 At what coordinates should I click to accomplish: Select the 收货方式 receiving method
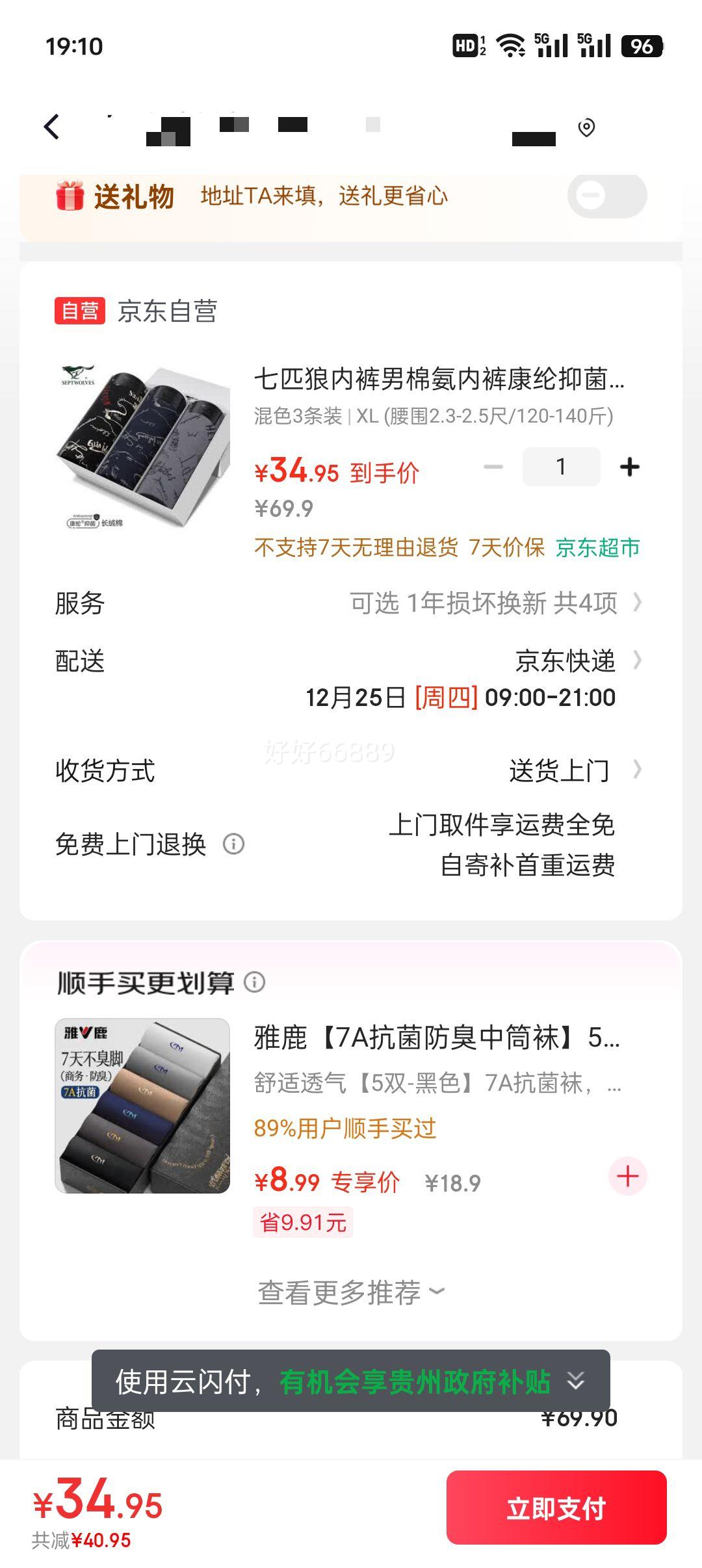point(559,771)
